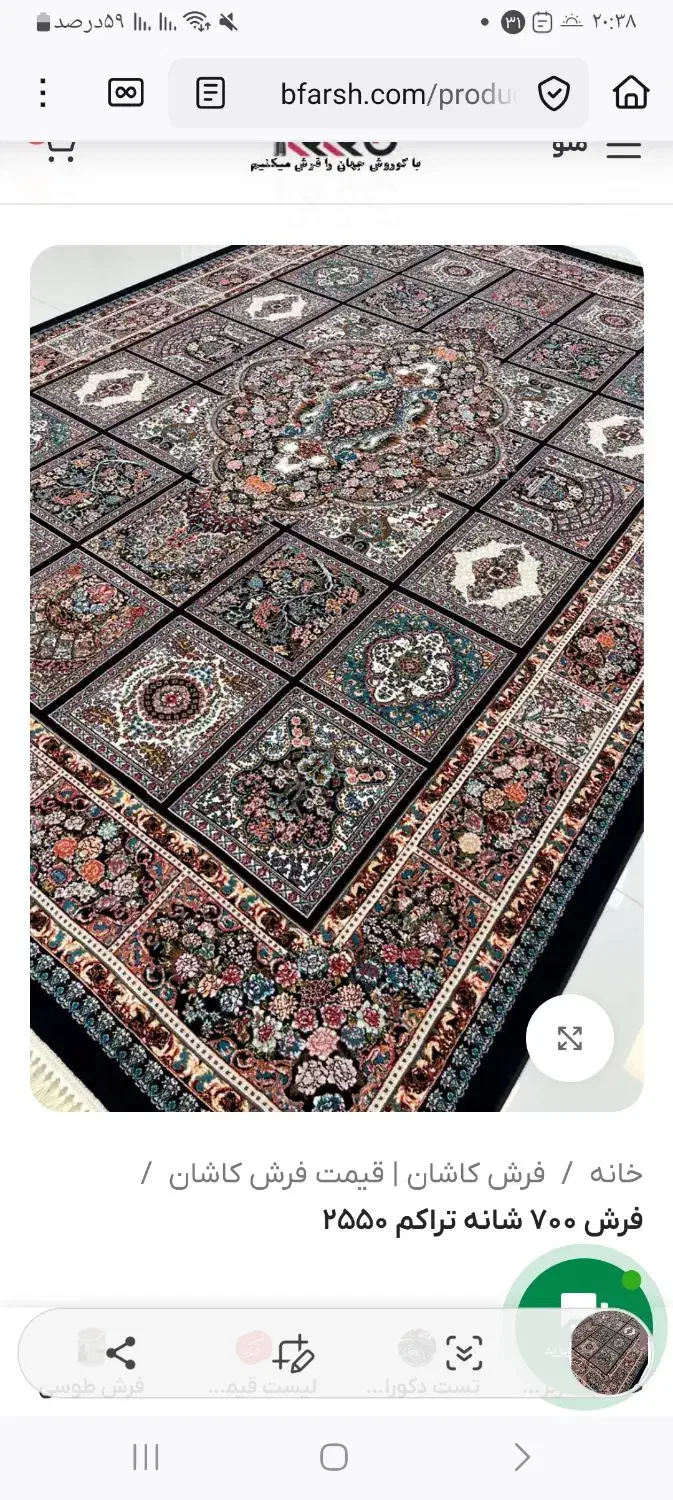This screenshot has height=1500, width=673.
Task: Edit the captured screenshot
Action: coord(294,1353)
